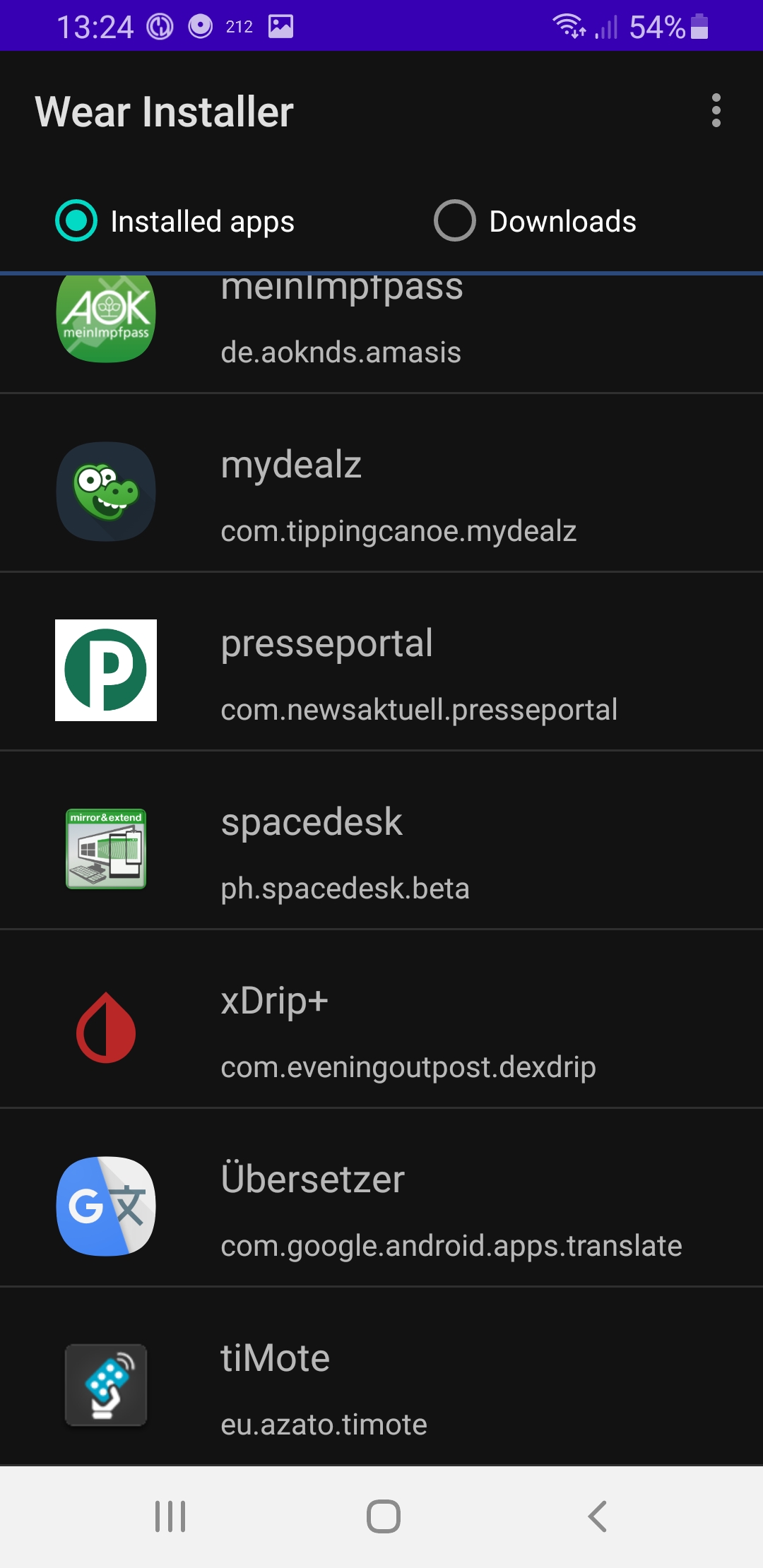This screenshot has width=763, height=1568.
Task: Go back using the system back button
Action: pos(598,1516)
